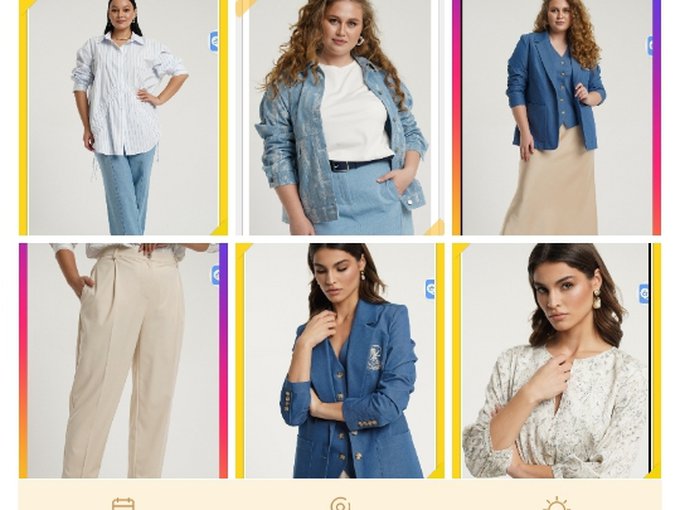This screenshot has width=680, height=510.
Task: Tap the sun icon in the bottom bar
Action: coord(557,504)
